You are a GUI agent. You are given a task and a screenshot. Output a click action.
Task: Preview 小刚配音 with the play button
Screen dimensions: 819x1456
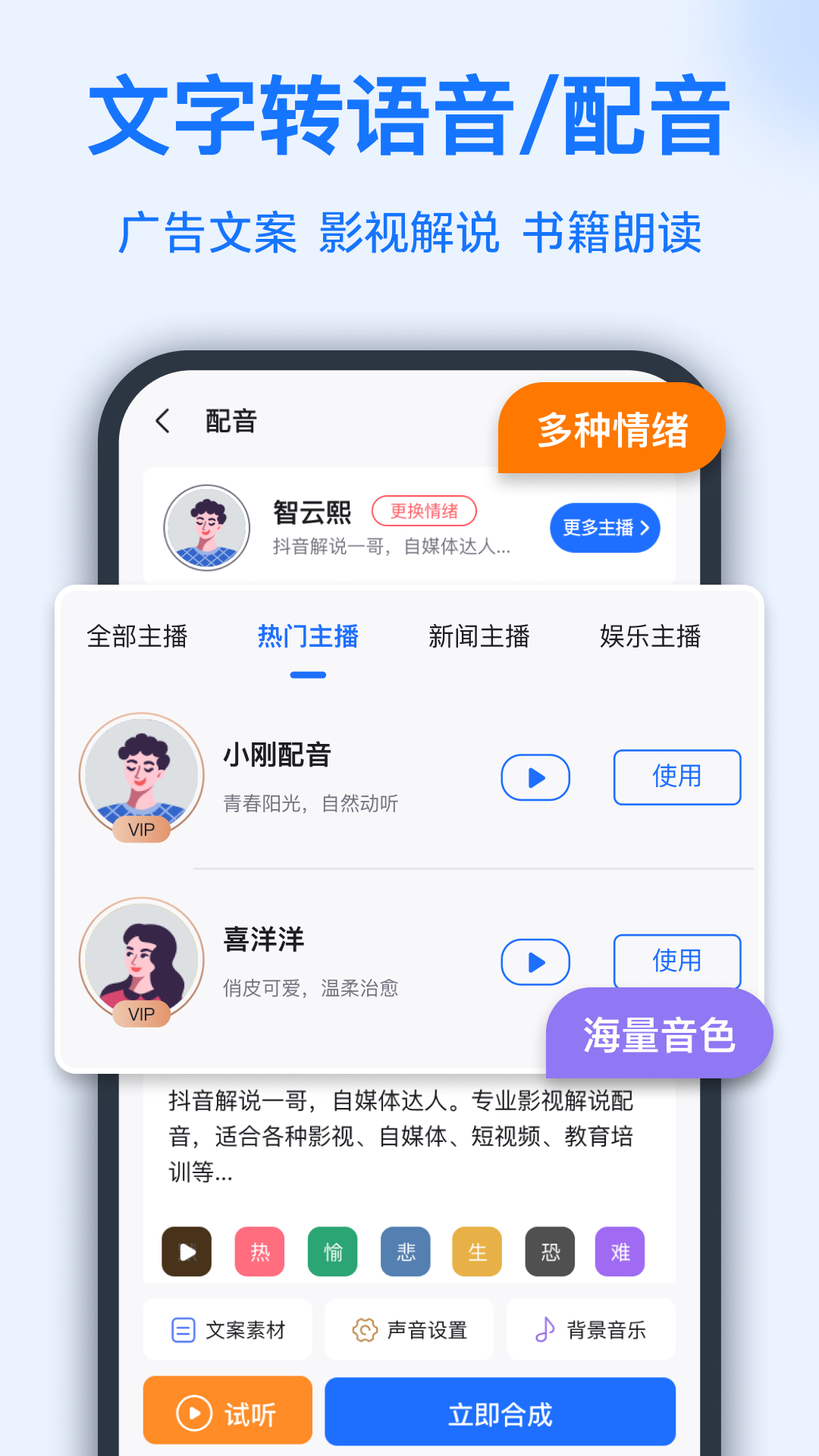point(535,777)
